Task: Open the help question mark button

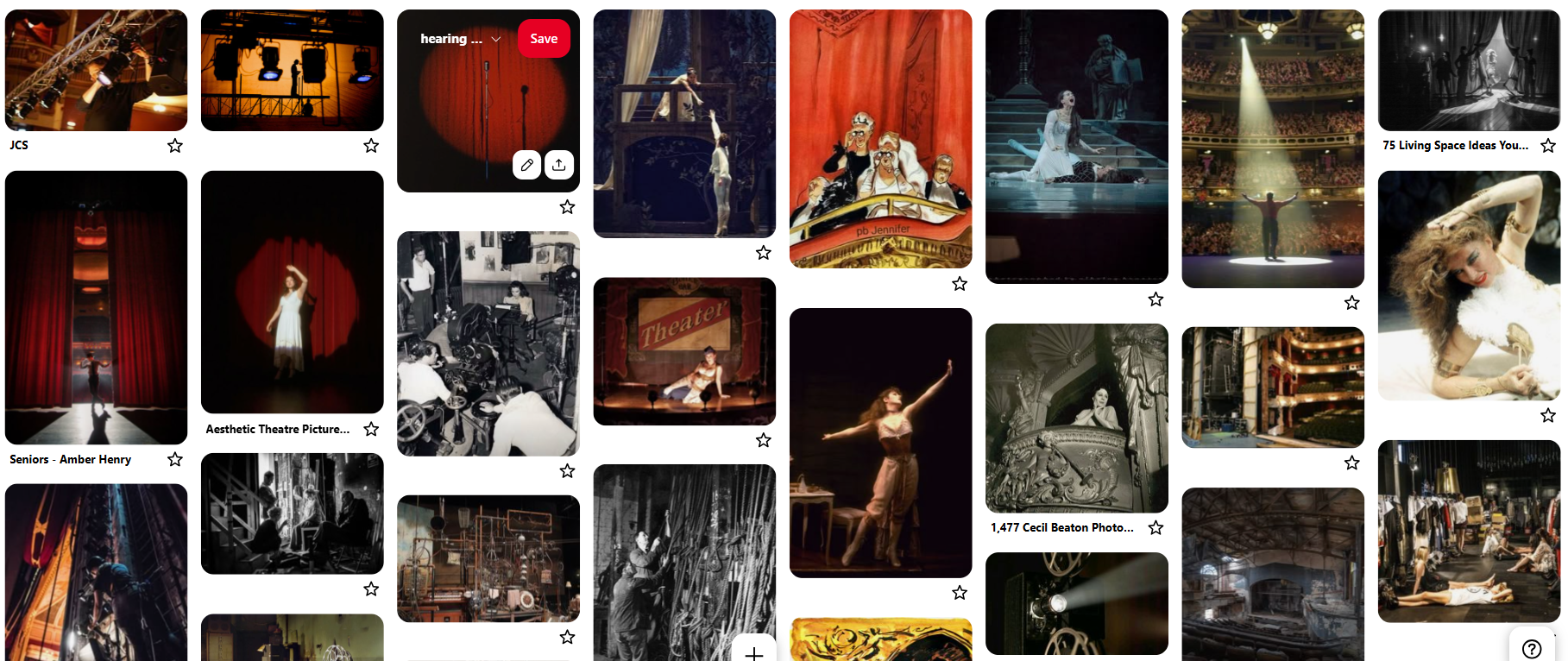Action: pyautogui.click(x=1532, y=649)
